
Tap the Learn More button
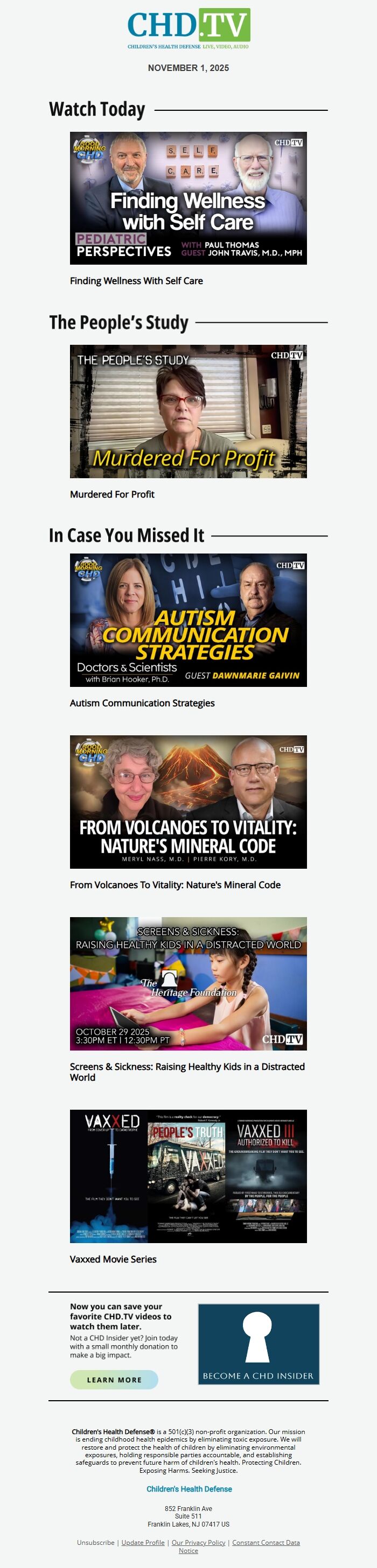114,1379
